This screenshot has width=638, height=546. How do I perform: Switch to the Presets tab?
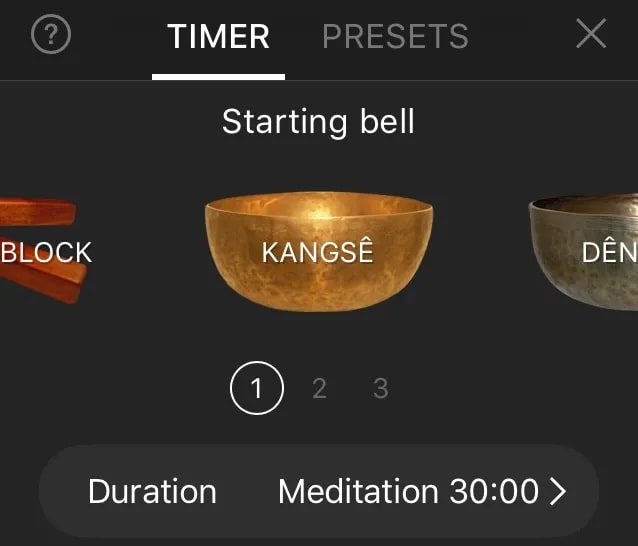pos(395,37)
